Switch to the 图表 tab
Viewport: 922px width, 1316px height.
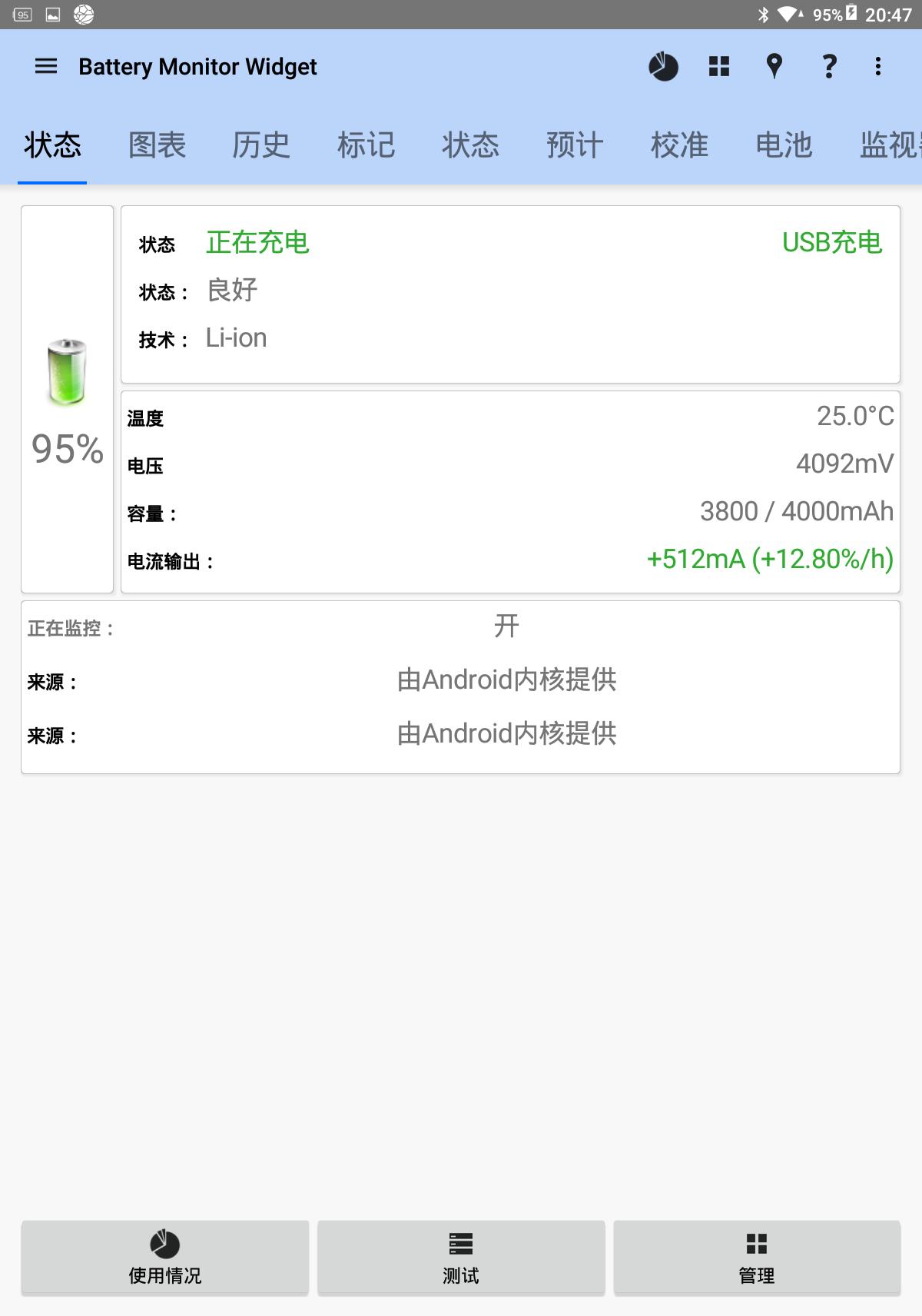pyautogui.click(x=158, y=146)
